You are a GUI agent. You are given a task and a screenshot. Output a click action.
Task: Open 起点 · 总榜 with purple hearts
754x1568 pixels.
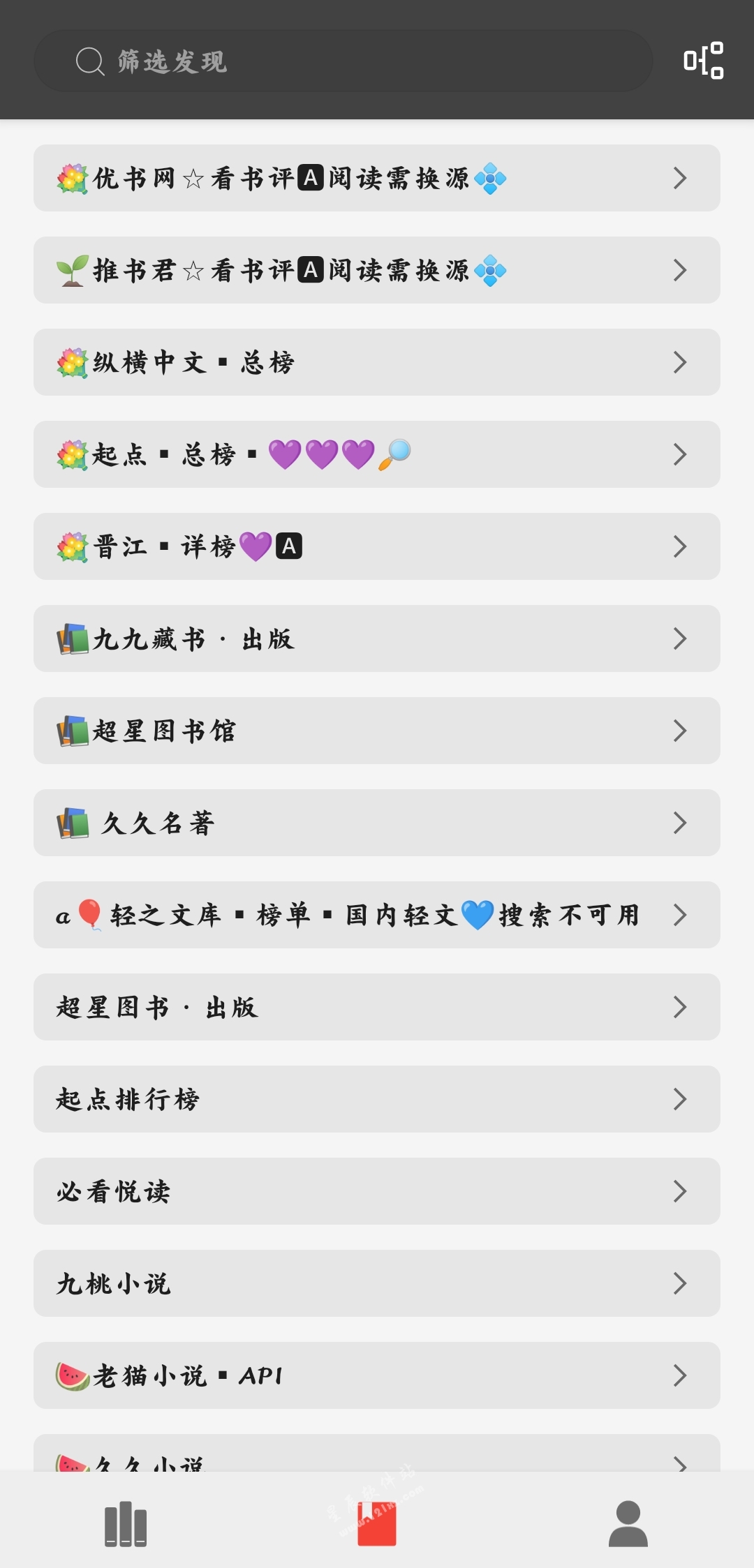377,454
